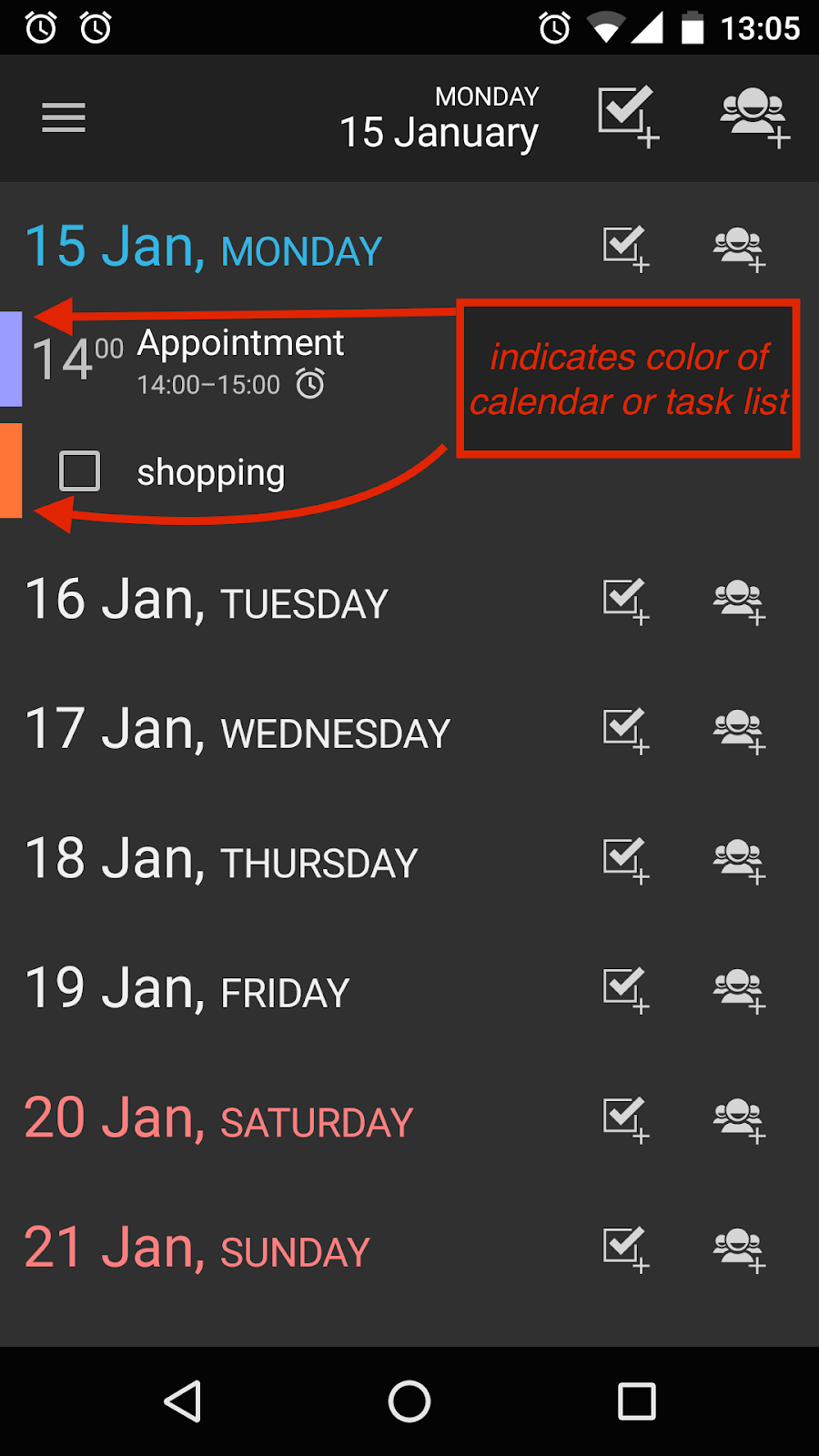Open the hamburger drawer menu
This screenshot has height=1456, width=819.
click(x=64, y=118)
